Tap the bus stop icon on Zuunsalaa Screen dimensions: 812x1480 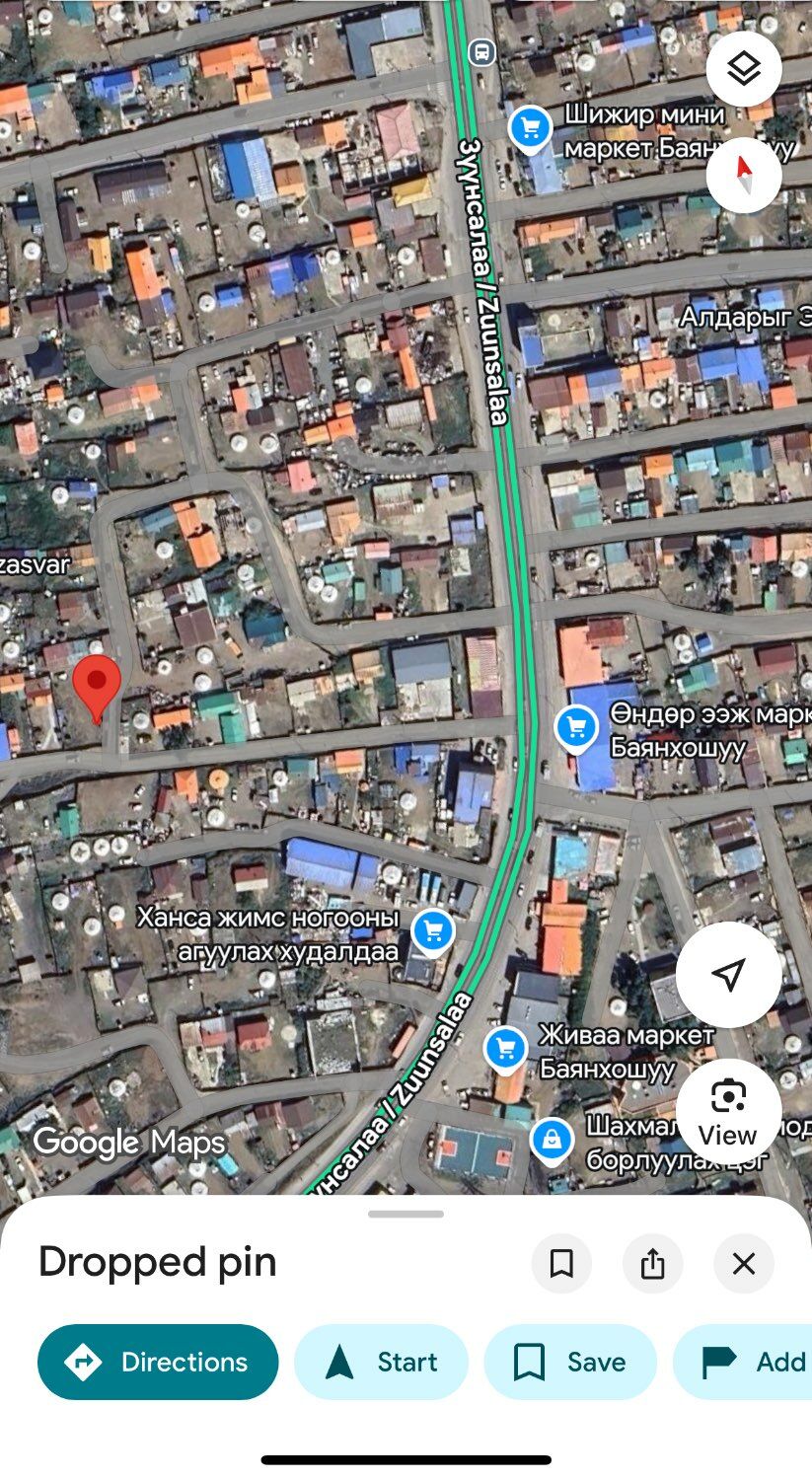(481, 50)
